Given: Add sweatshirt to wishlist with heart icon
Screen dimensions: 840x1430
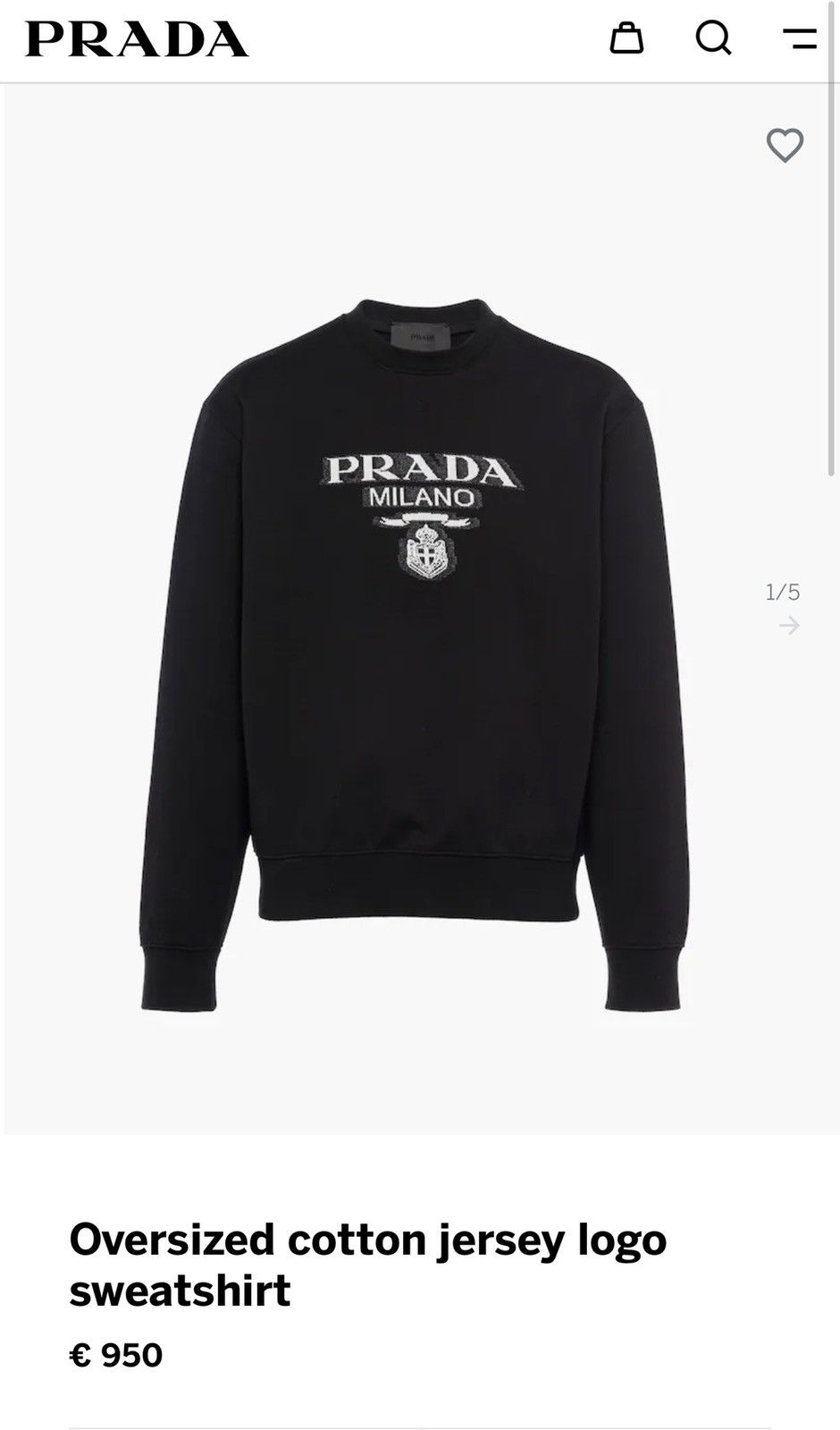Looking at the screenshot, I should (785, 146).
